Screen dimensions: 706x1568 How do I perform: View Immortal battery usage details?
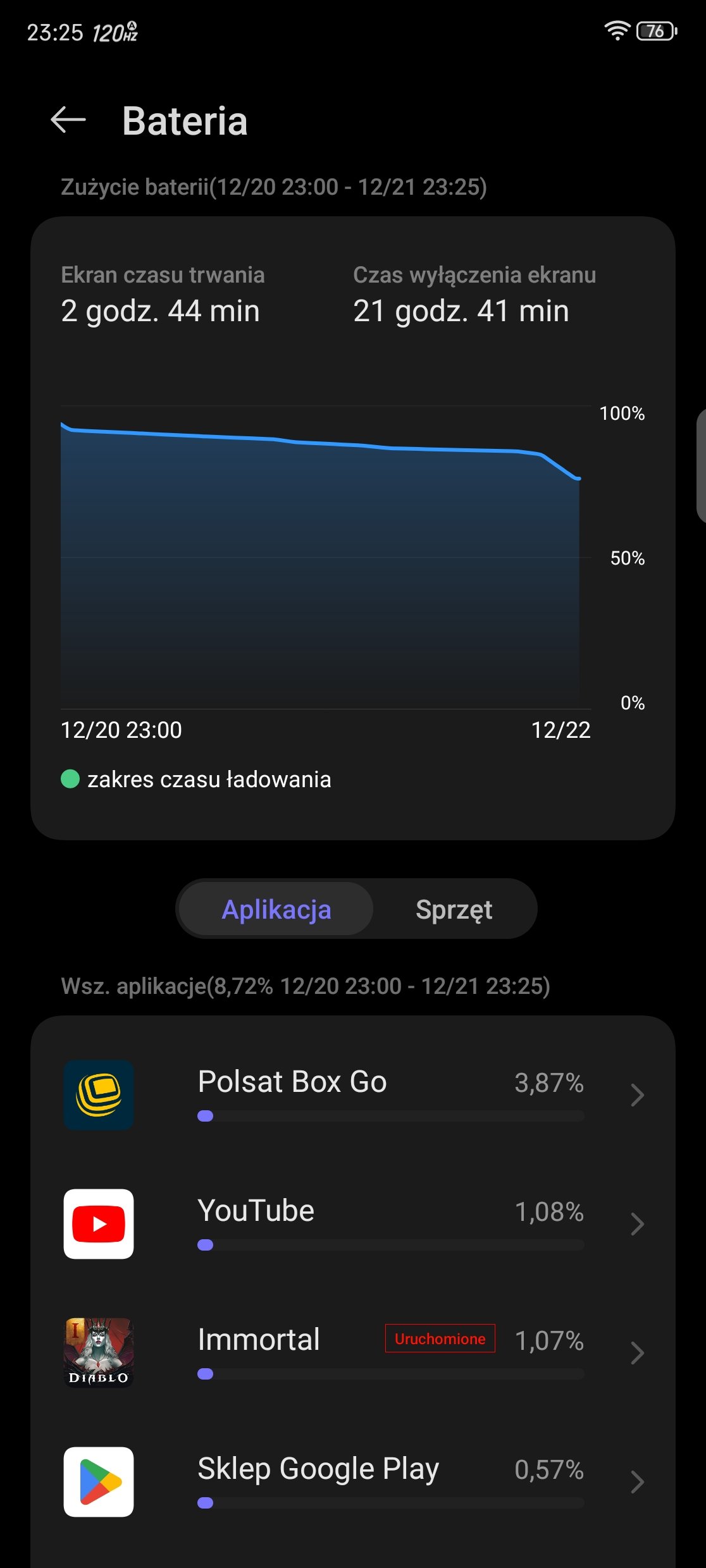click(x=353, y=1353)
